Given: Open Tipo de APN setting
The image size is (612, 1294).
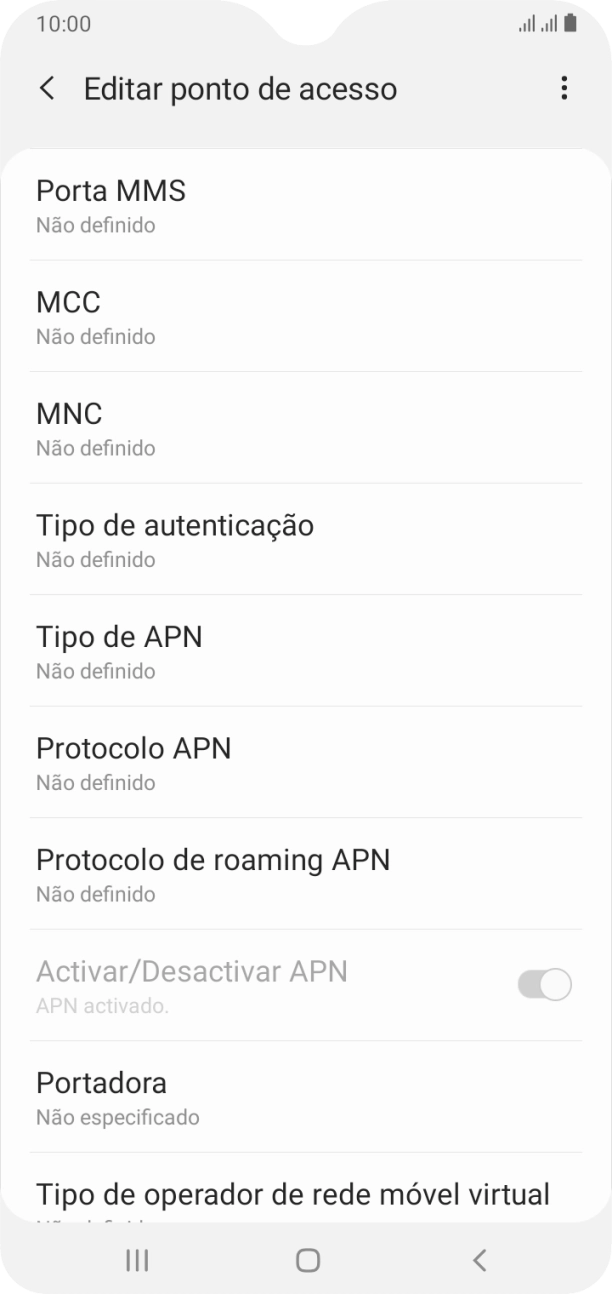Looking at the screenshot, I should click(306, 651).
